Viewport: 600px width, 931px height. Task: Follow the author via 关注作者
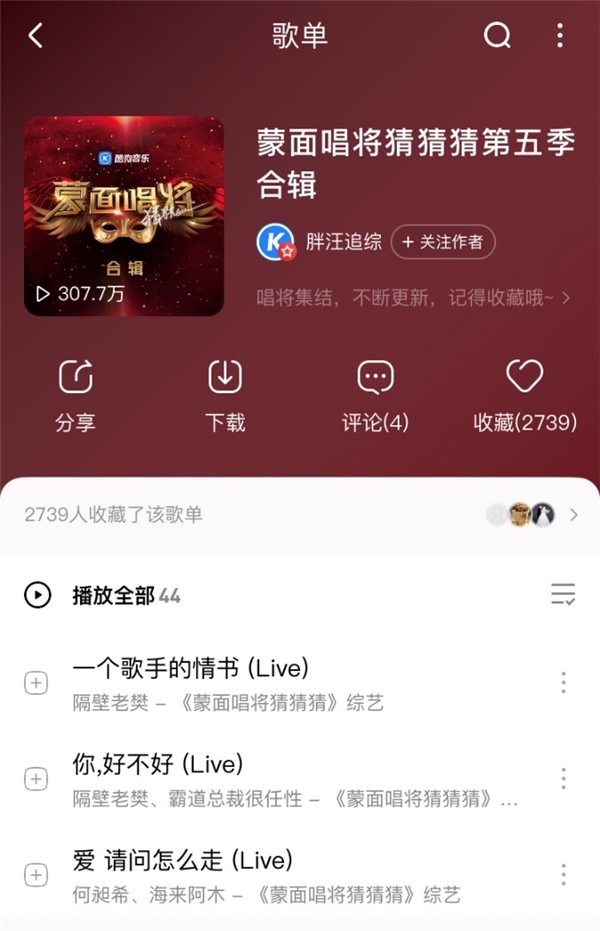point(443,241)
